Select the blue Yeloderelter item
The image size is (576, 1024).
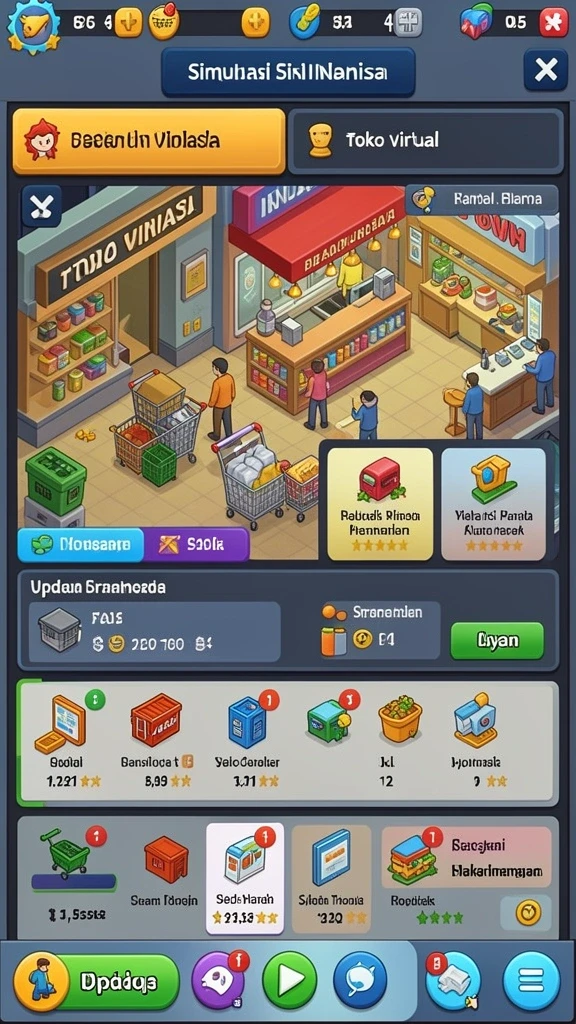point(248,739)
